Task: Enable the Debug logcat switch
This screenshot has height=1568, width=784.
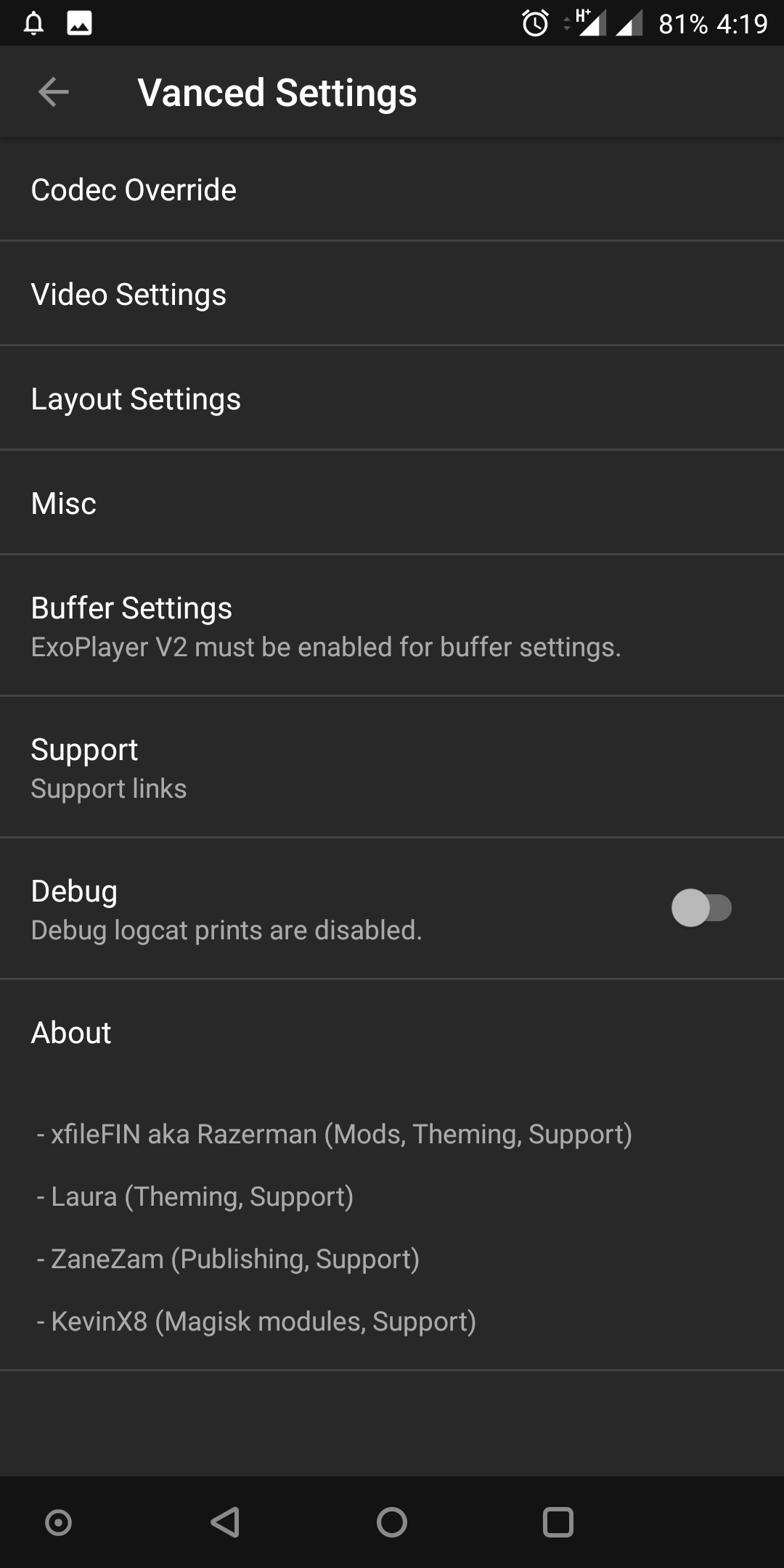Action: point(701,907)
